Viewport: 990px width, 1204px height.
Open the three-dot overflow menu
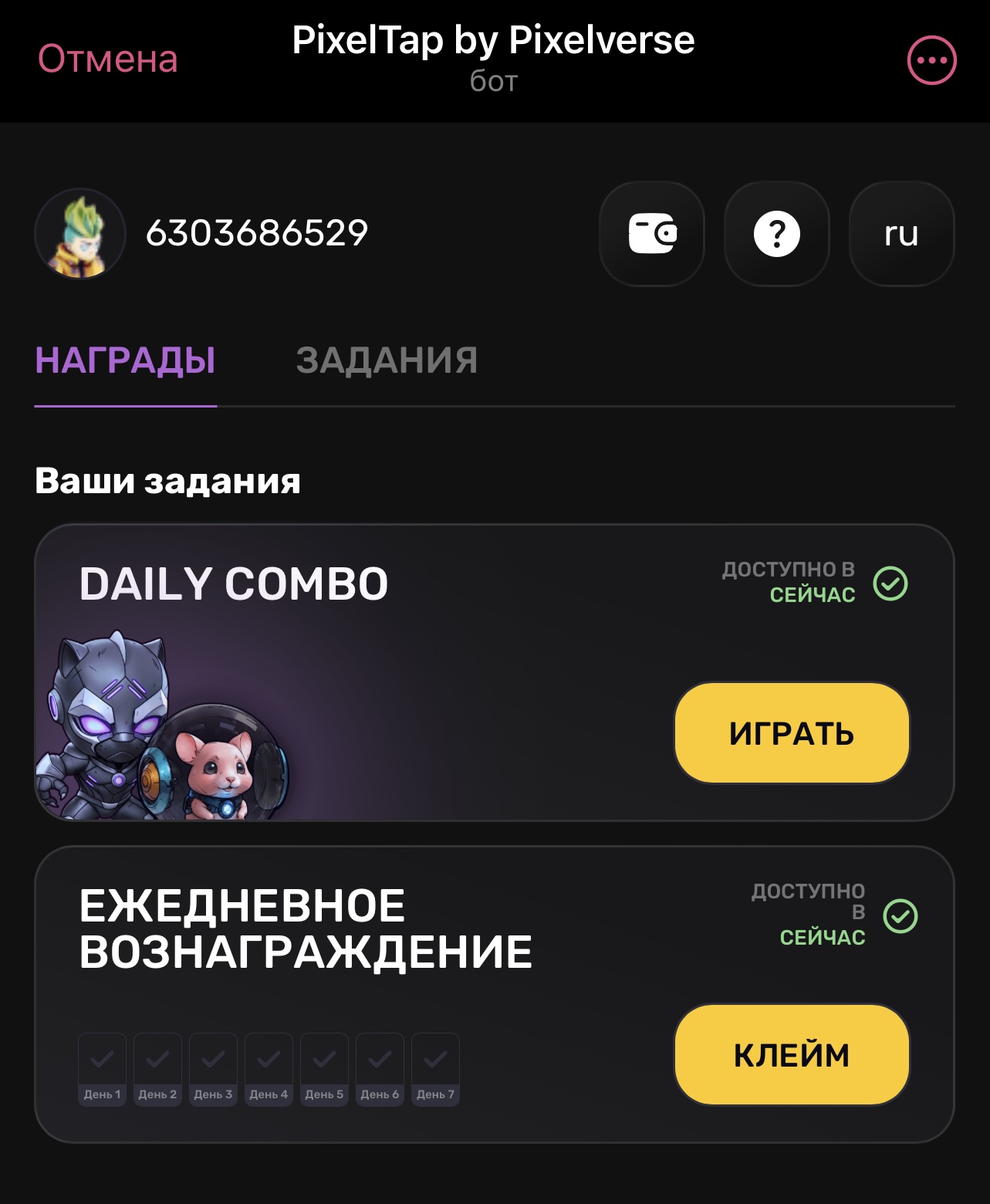point(931,60)
